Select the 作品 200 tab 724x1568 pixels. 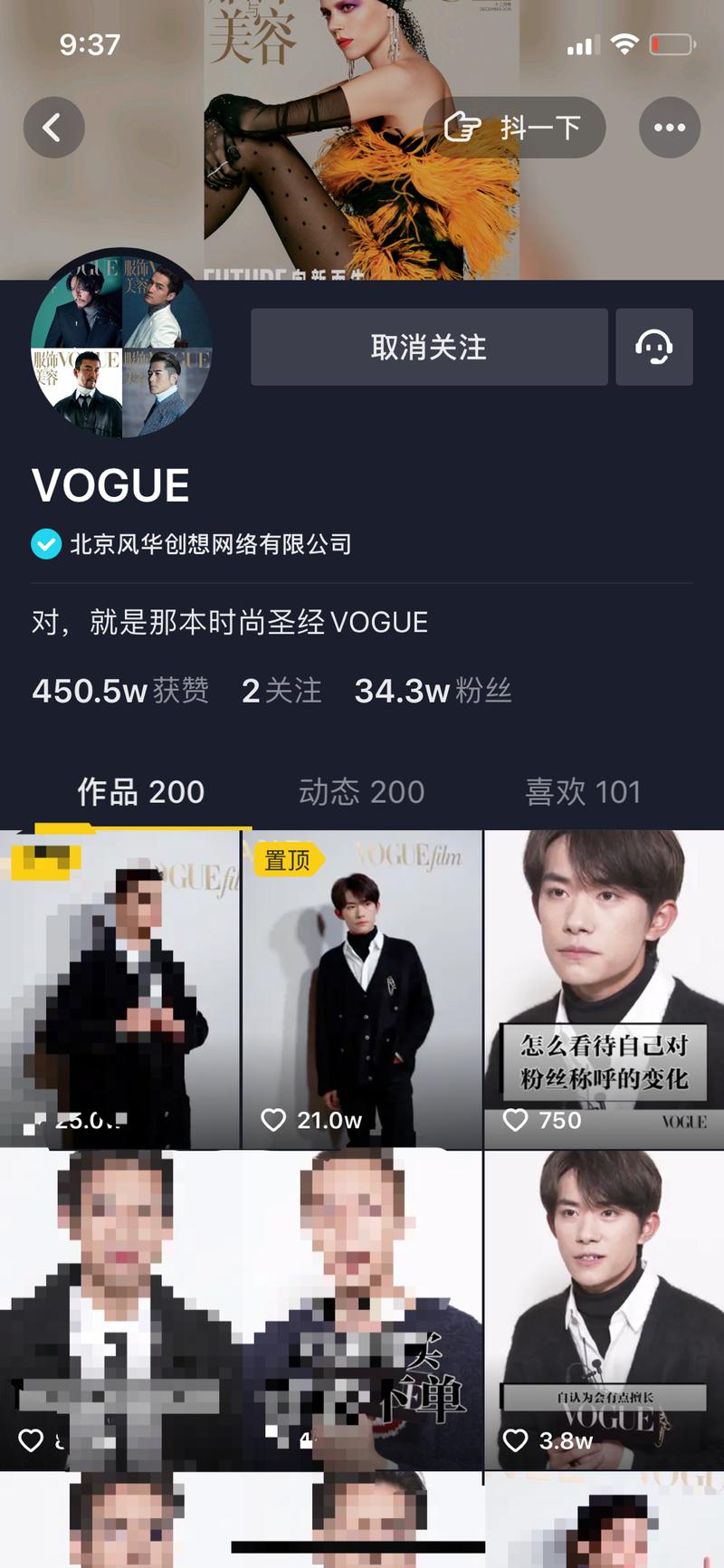(141, 792)
